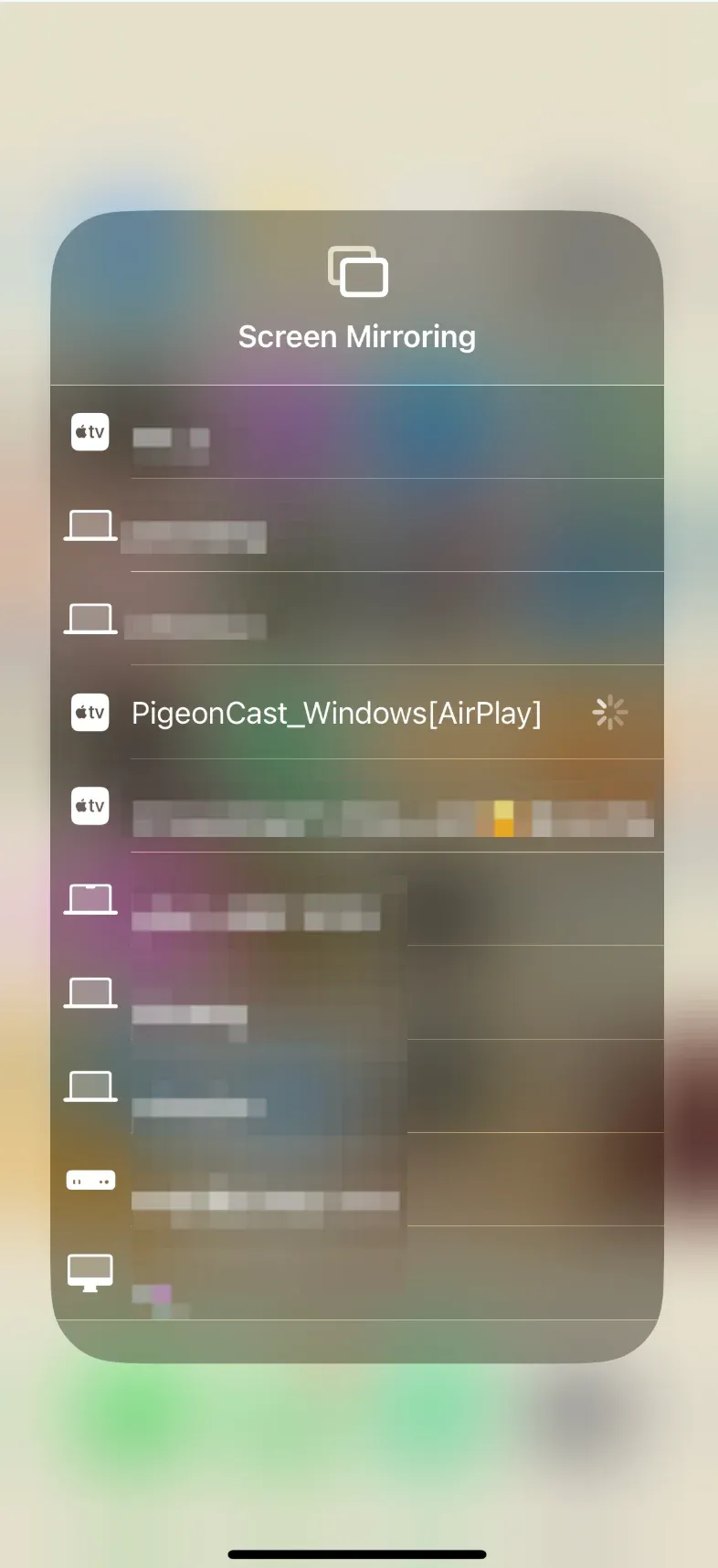Select PigeonCast_Windows[AirPlay] for screen mirroring
Screen dimensions: 718x1568
tap(336, 713)
